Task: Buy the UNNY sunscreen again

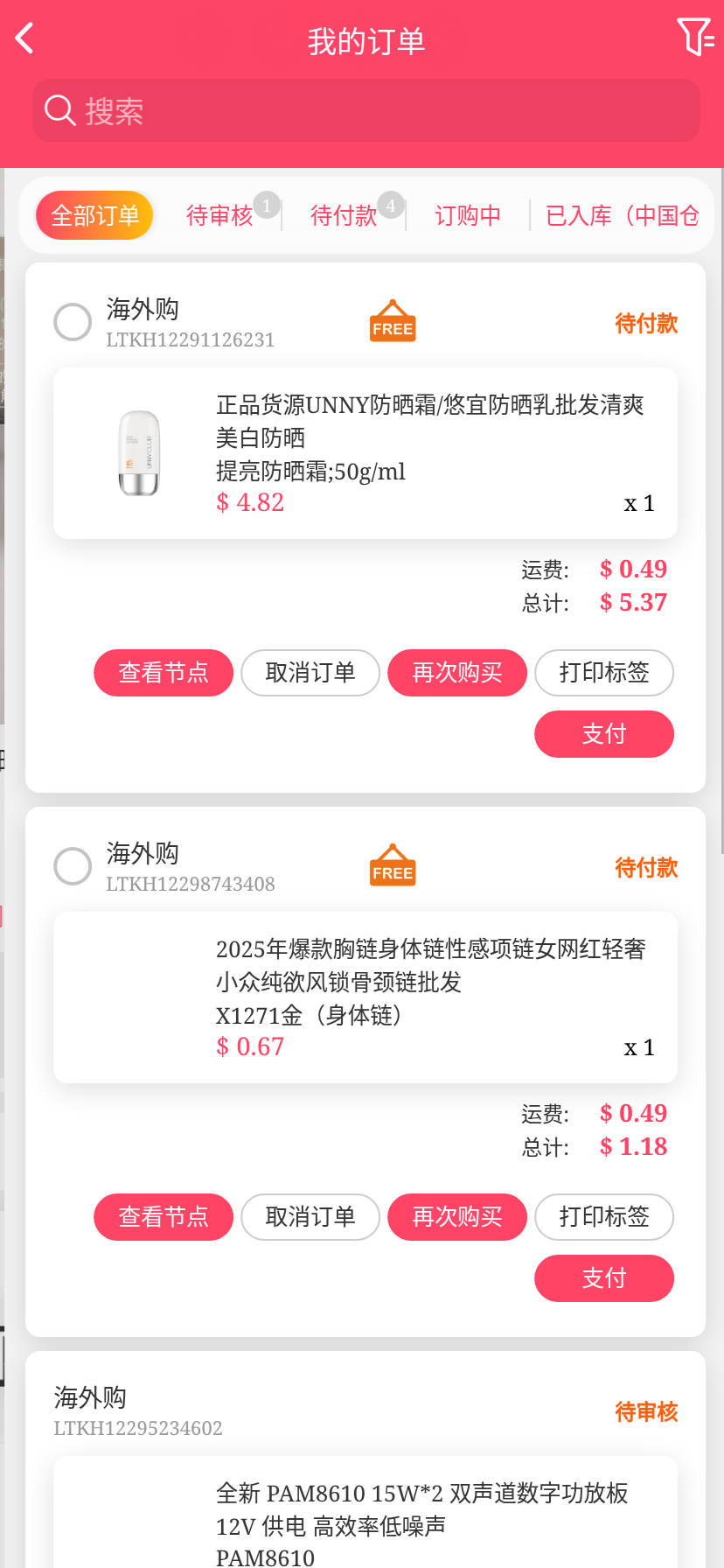Action: pos(457,673)
